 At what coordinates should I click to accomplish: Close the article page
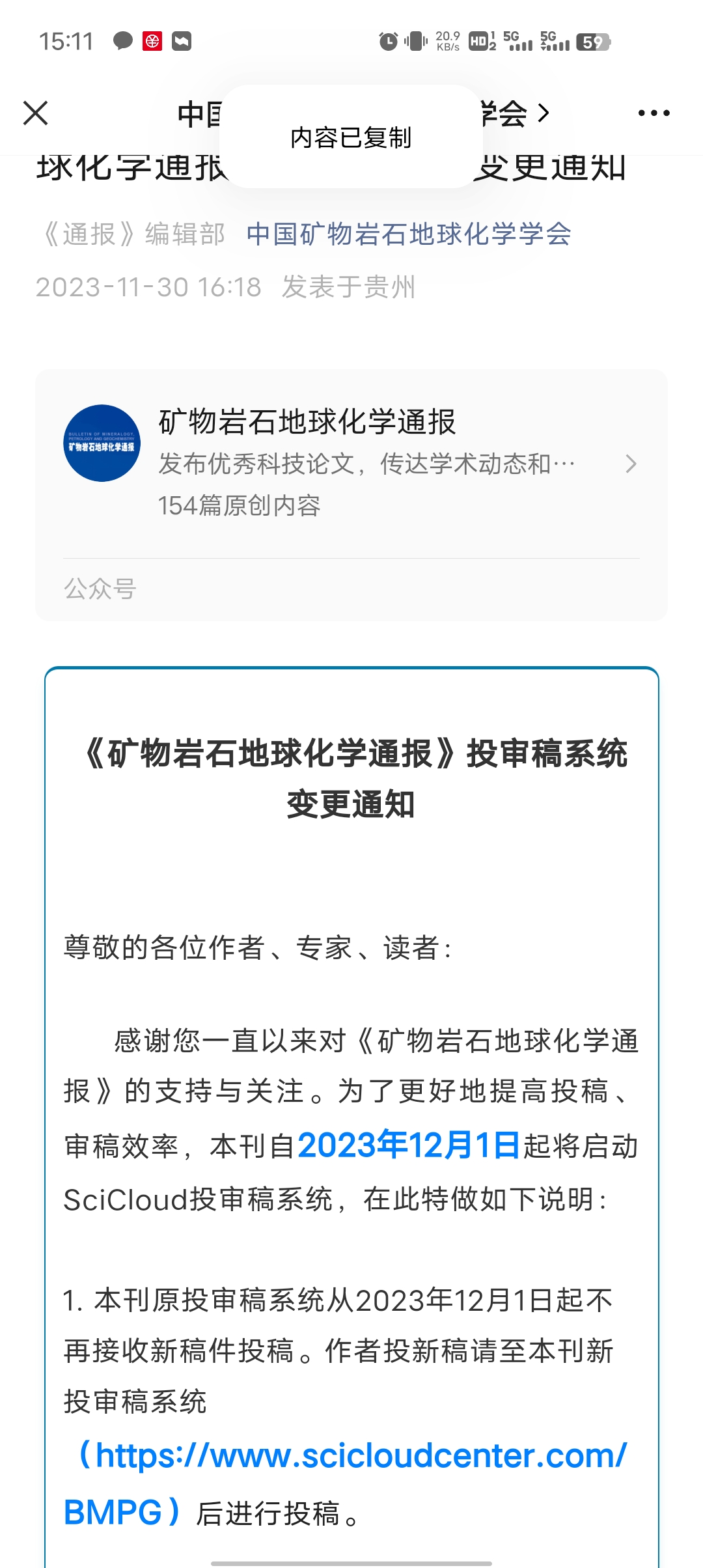pyautogui.click(x=36, y=113)
